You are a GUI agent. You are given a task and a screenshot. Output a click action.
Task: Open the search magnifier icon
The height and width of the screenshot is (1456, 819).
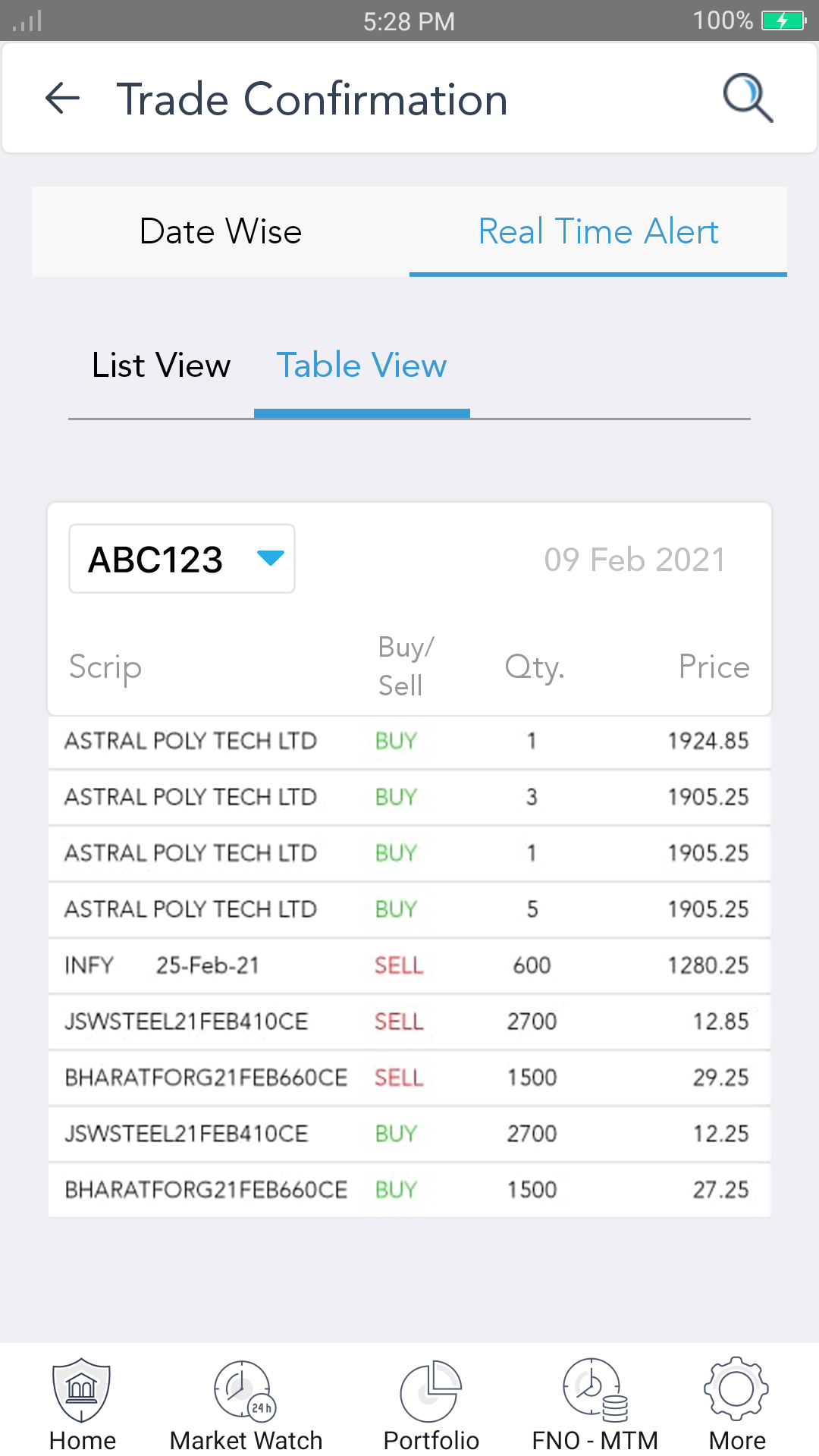point(748,98)
